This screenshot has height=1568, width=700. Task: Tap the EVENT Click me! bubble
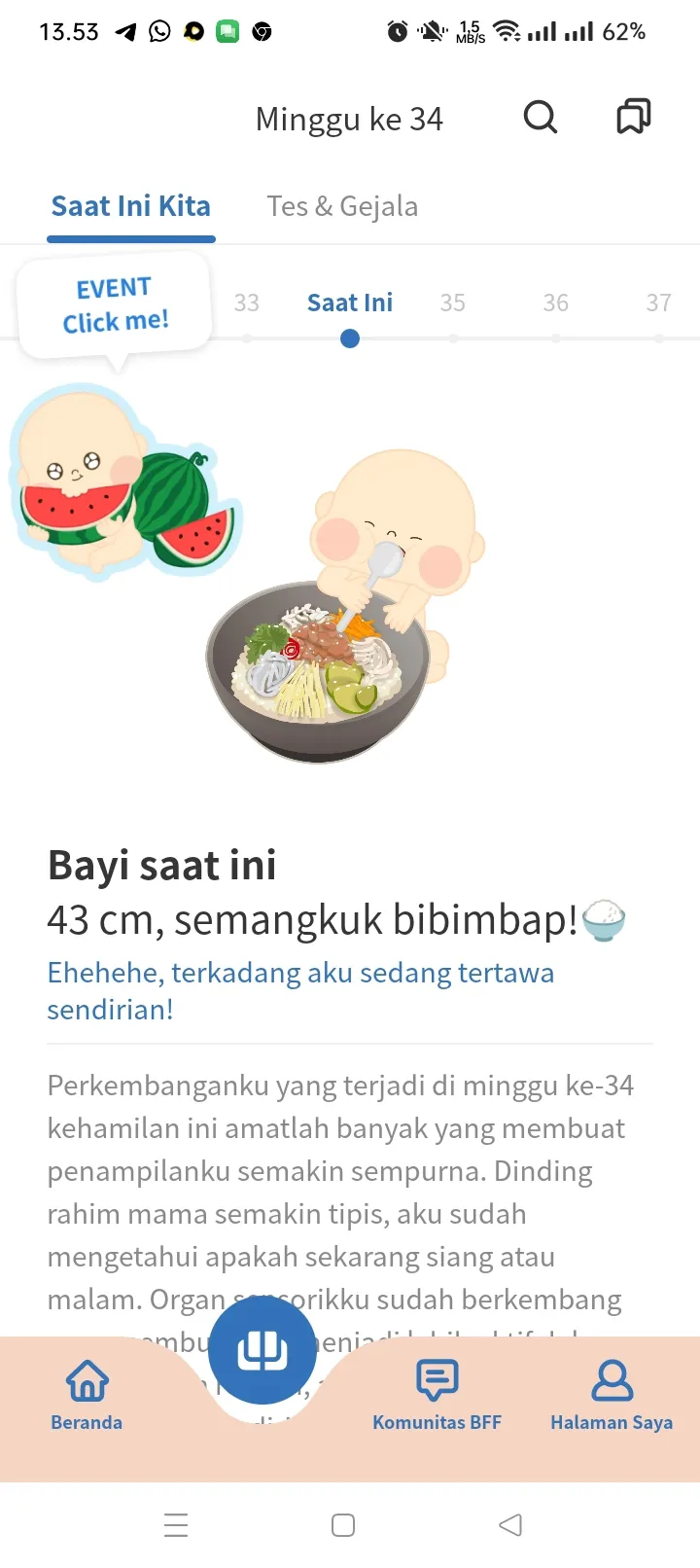point(115,305)
